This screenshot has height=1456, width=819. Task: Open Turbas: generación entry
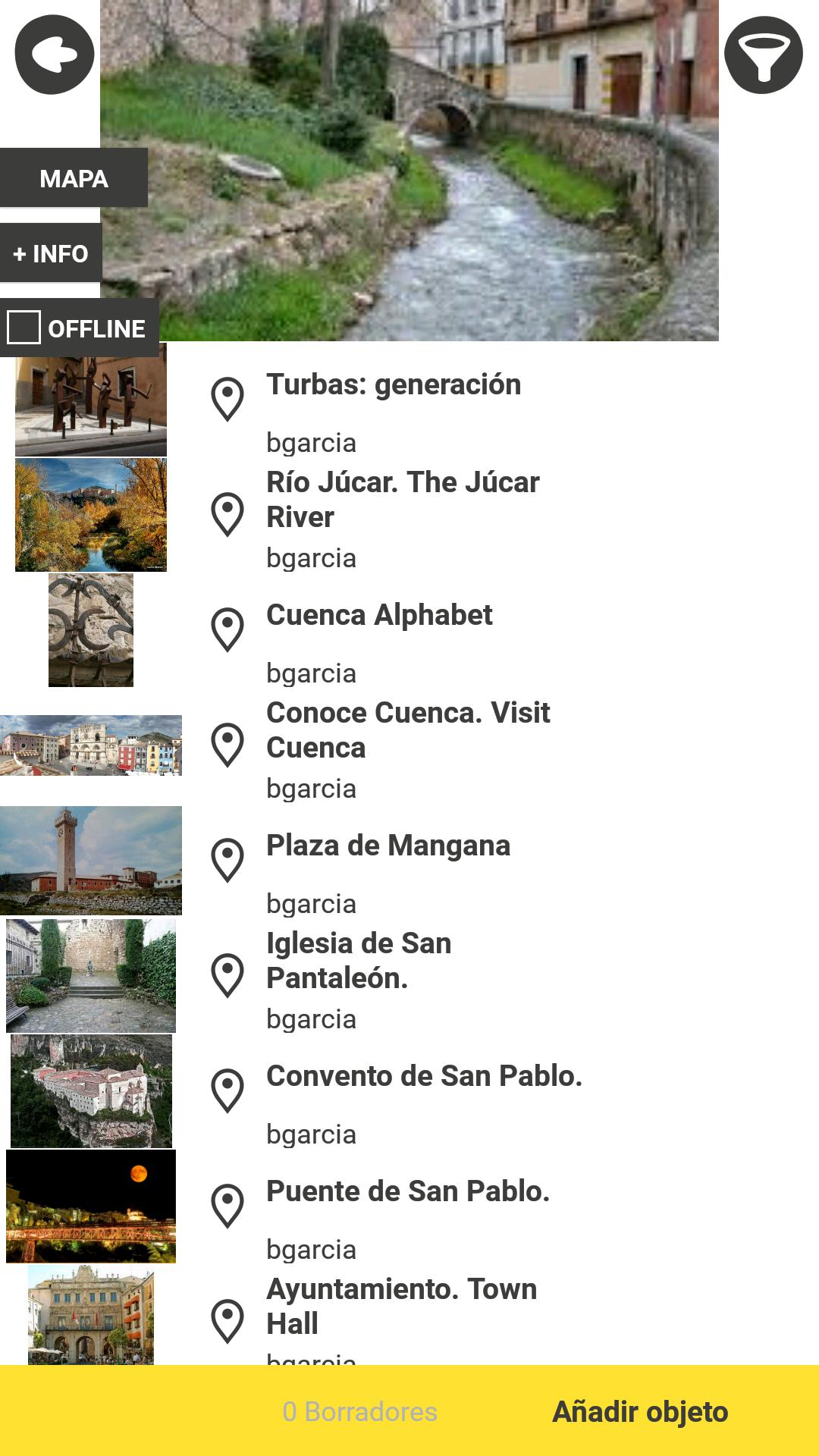[x=394, y=384]
